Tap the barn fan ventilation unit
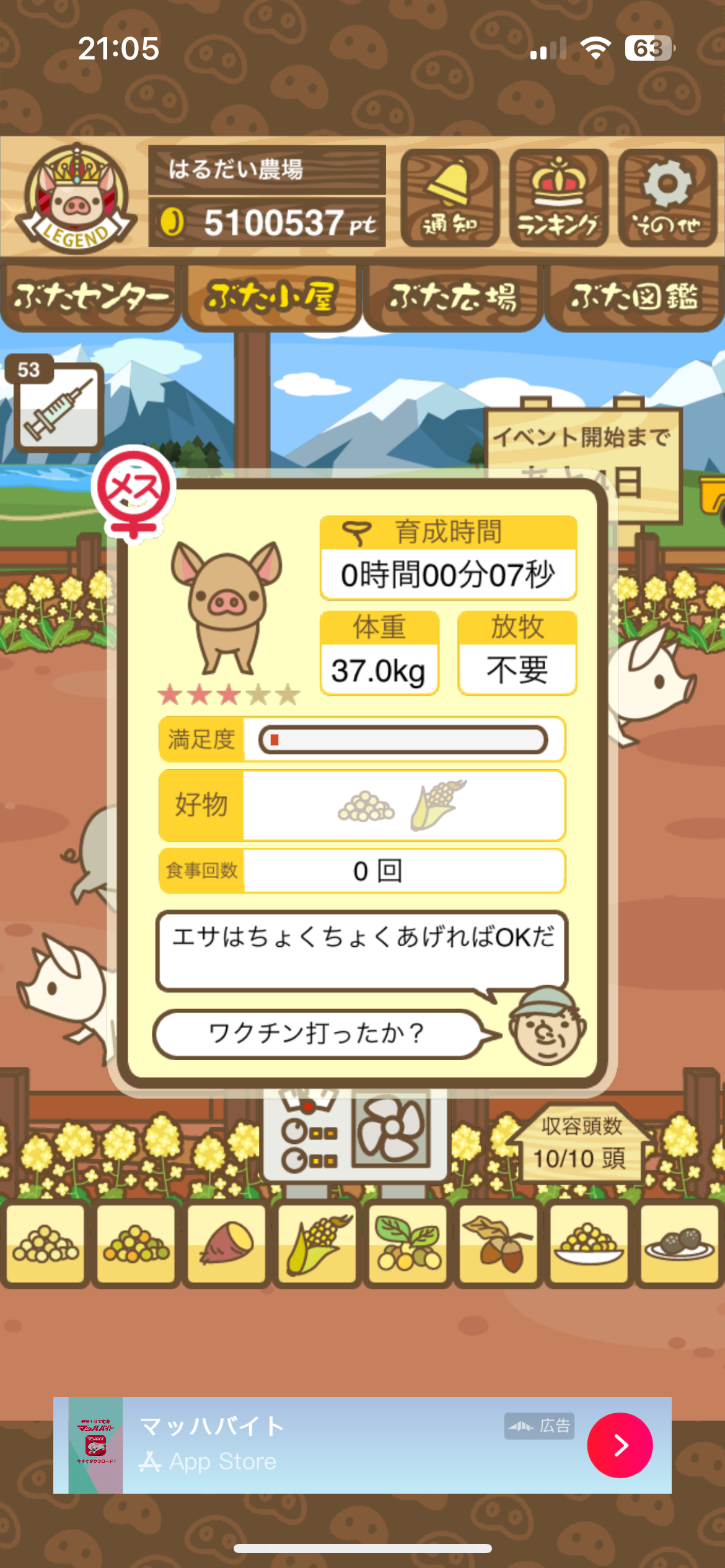The width and height of the screenshot is (725, 1568). point(390,1133)
